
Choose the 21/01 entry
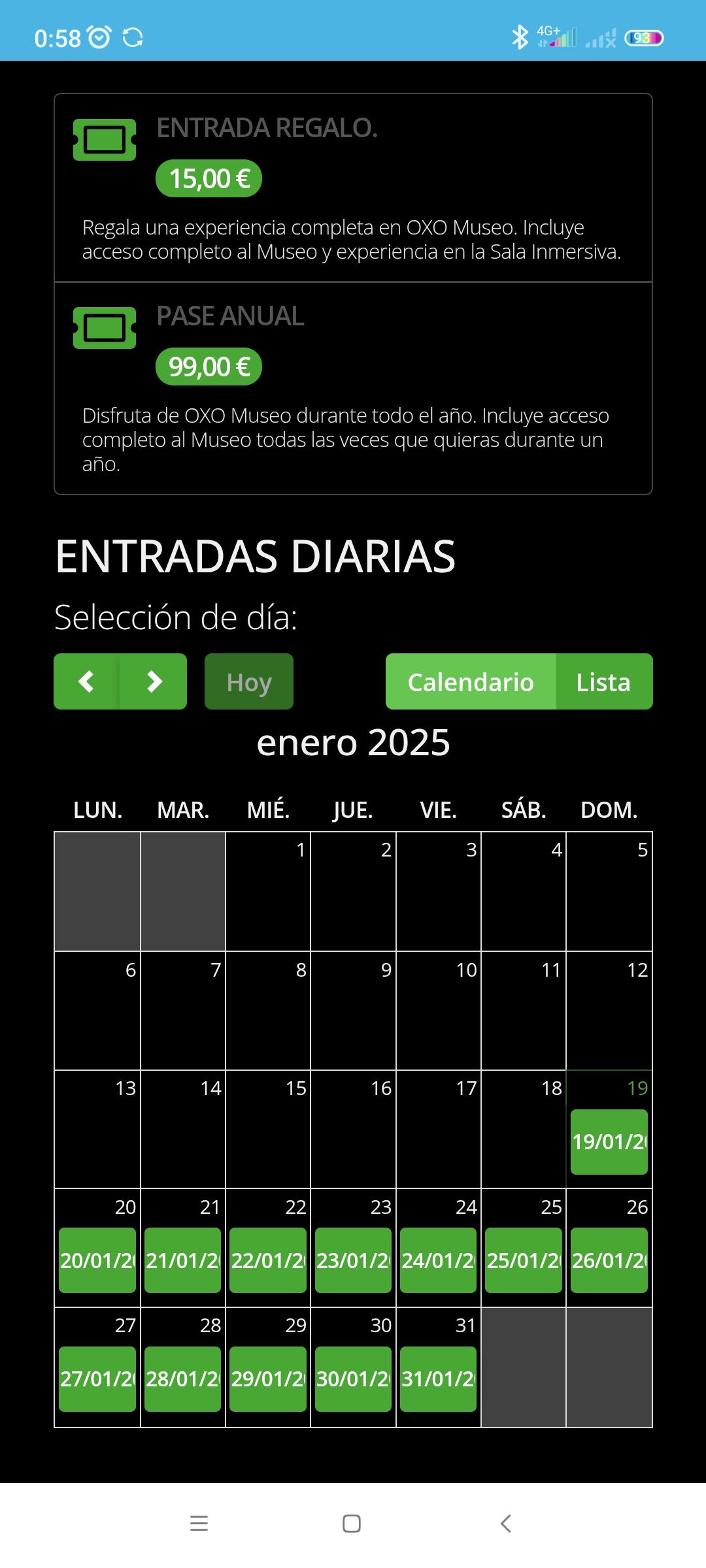tap(182, 1260)
